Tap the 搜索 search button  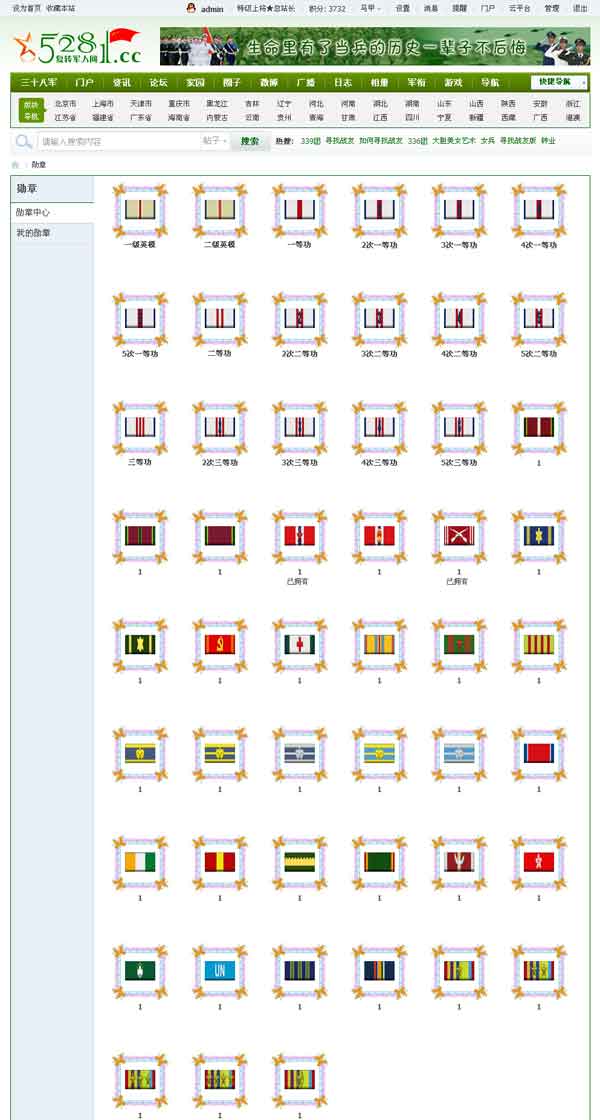point(250,141)
